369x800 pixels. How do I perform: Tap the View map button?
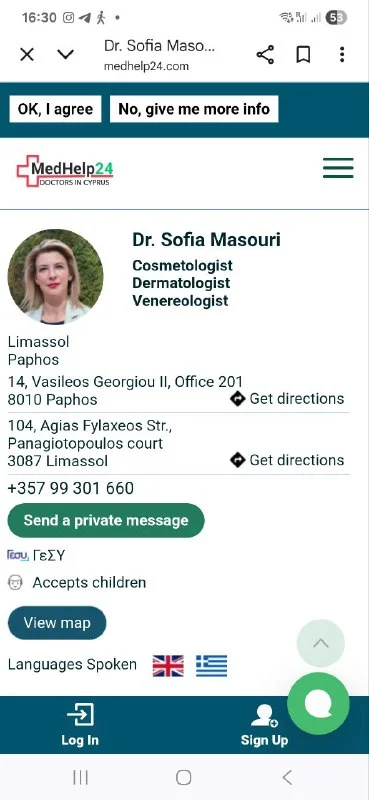(57, 623)
